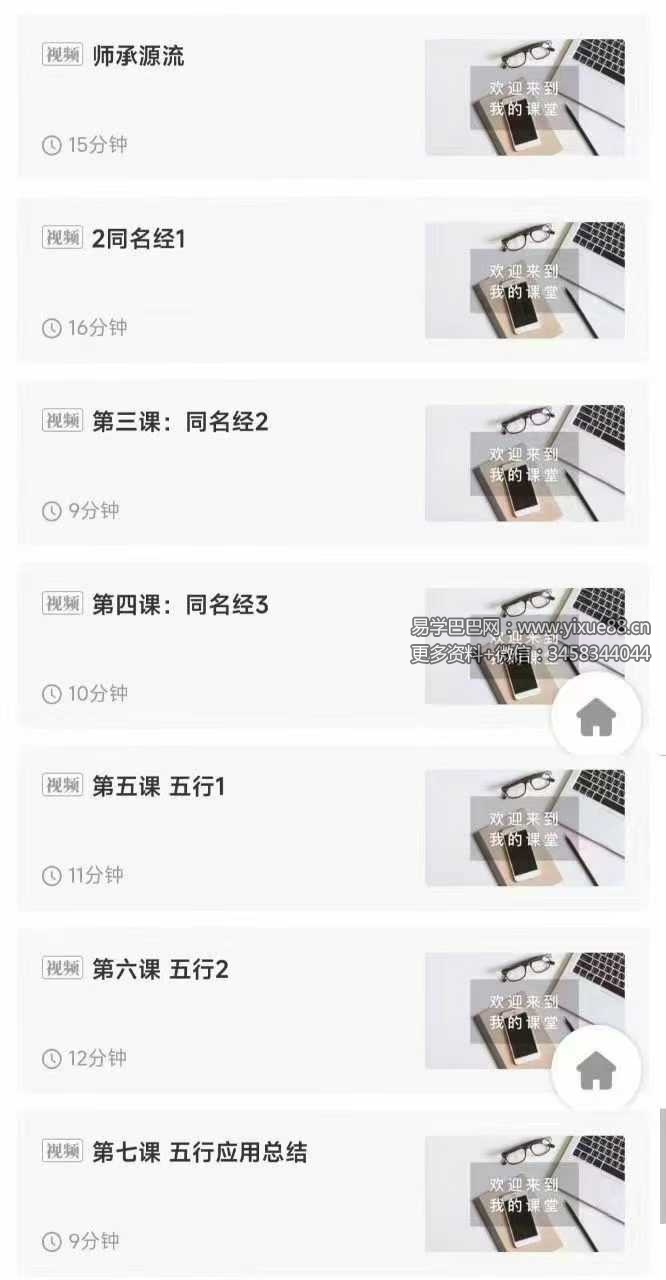This screenshot has width=666, height=1280.
Task: Open 第五课 五行1 lesson
Action: [159, 787]
